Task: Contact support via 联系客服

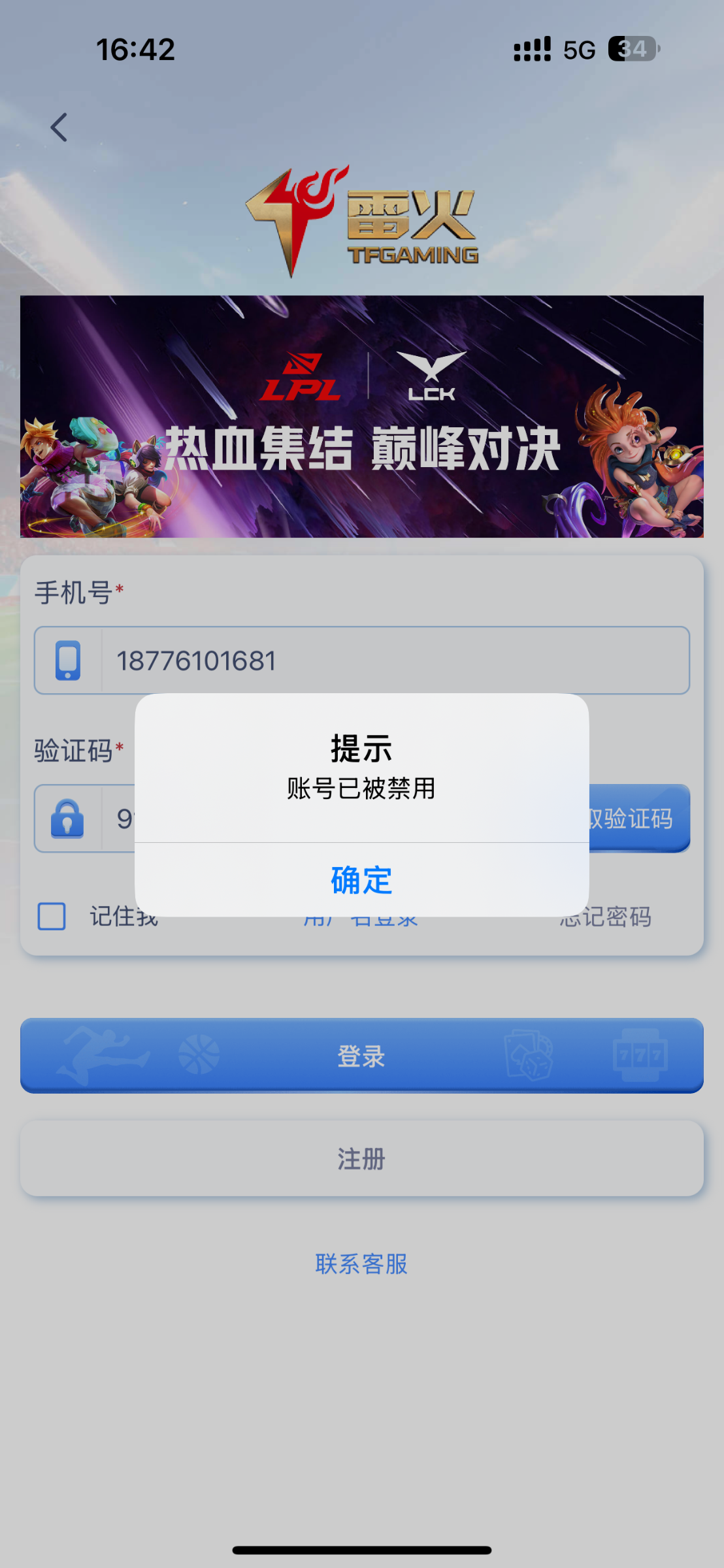Action: (x=361, y=1264)
